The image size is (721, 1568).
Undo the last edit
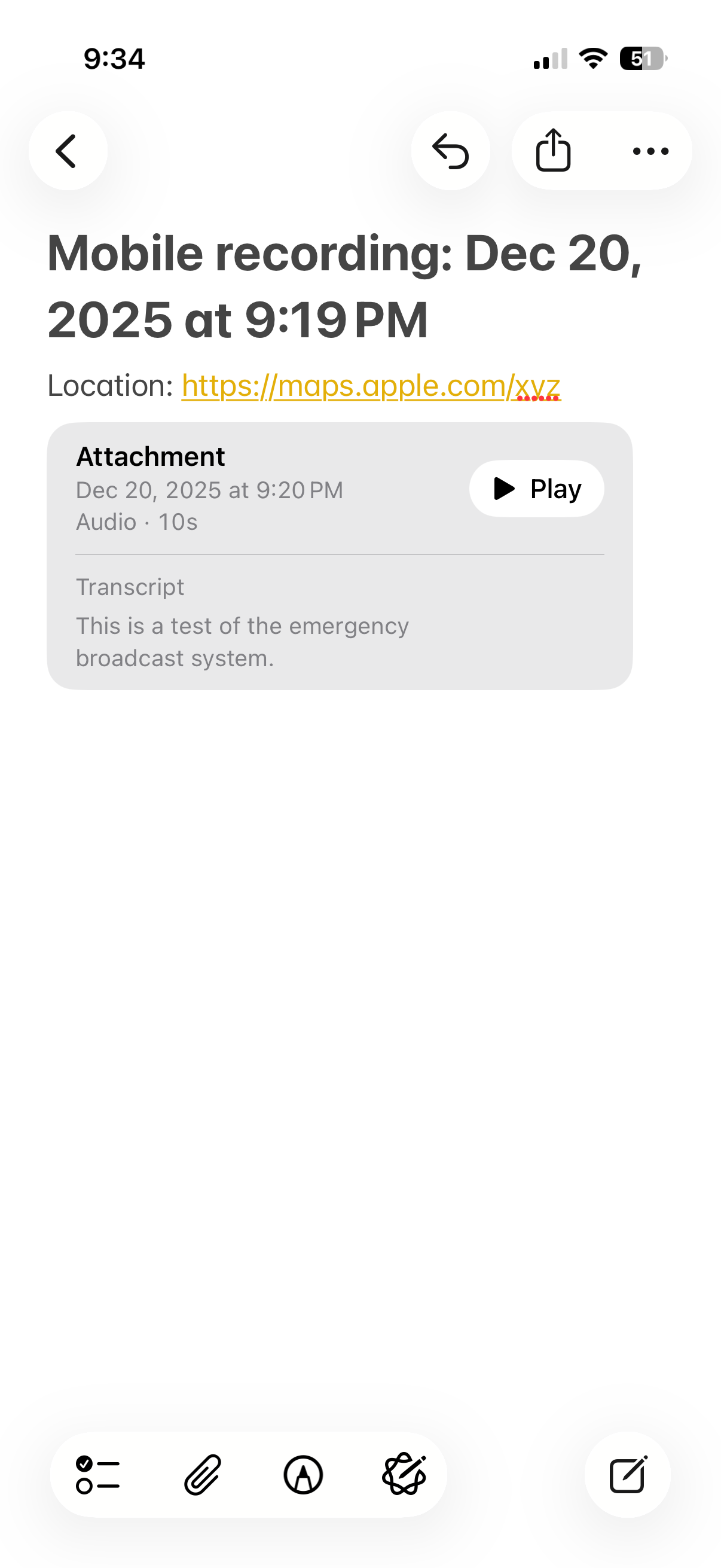(451, 150)
